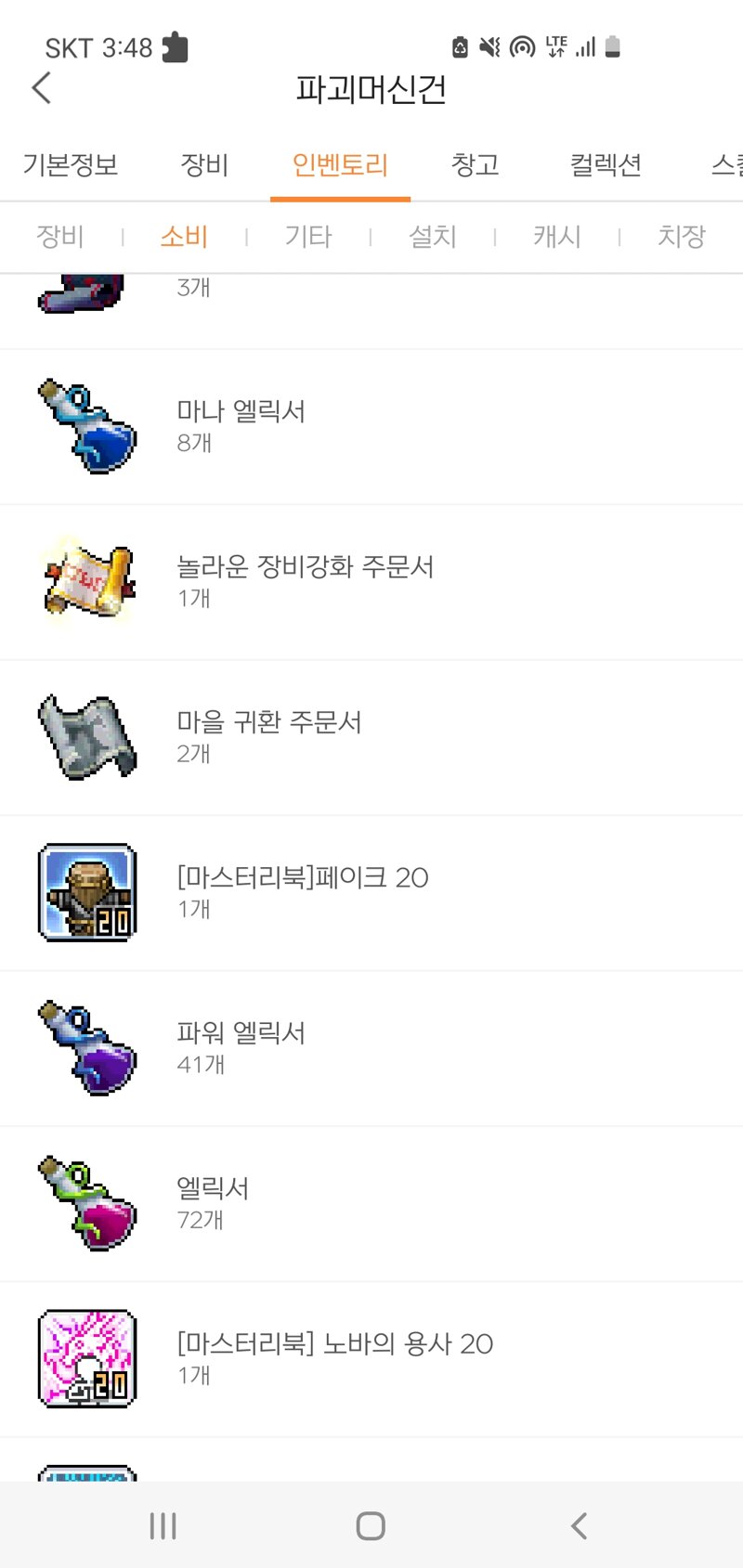Open the top 장비 tab

tap(204, 165)
